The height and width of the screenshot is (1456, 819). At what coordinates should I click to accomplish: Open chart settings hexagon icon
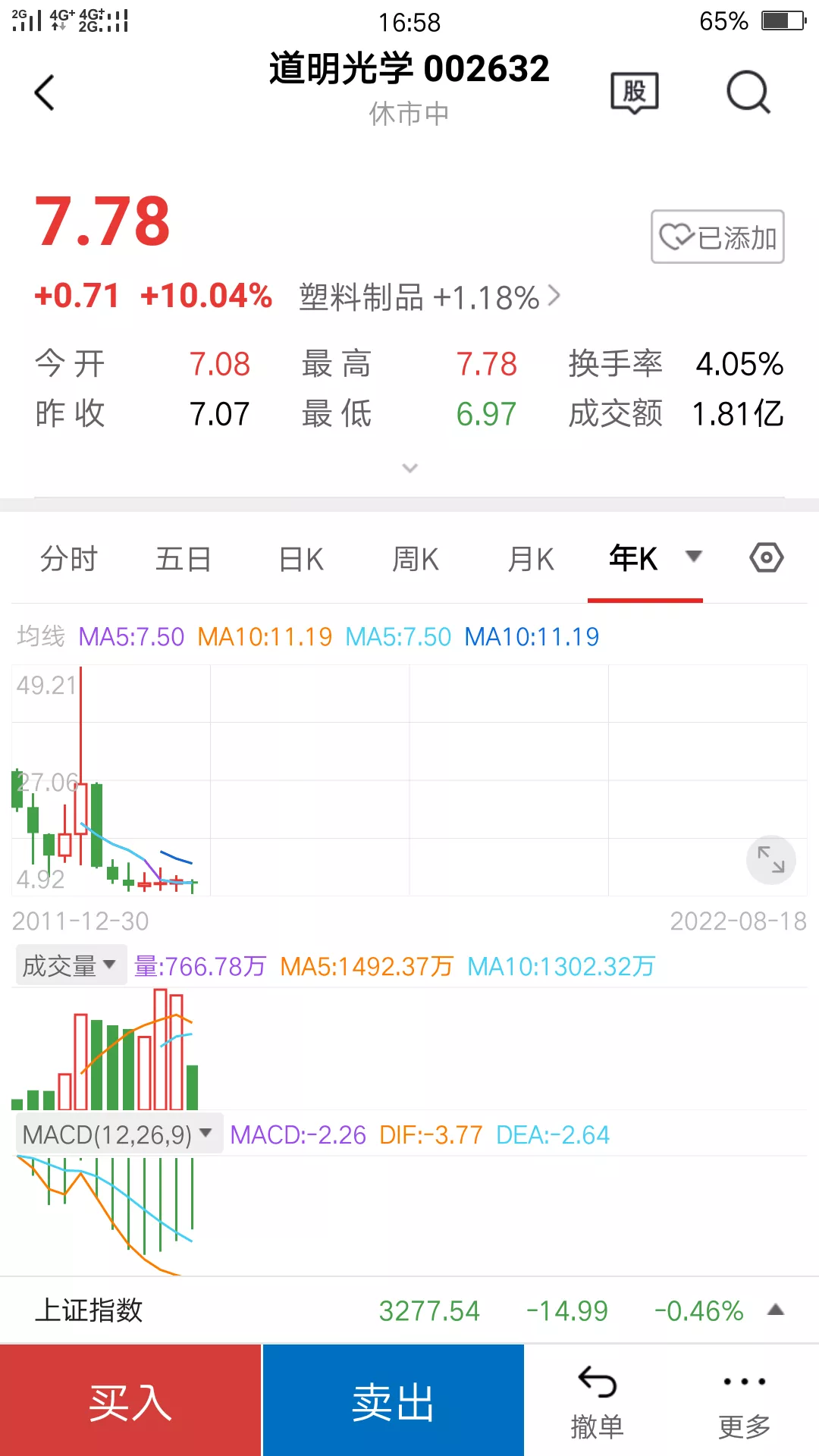766,558
